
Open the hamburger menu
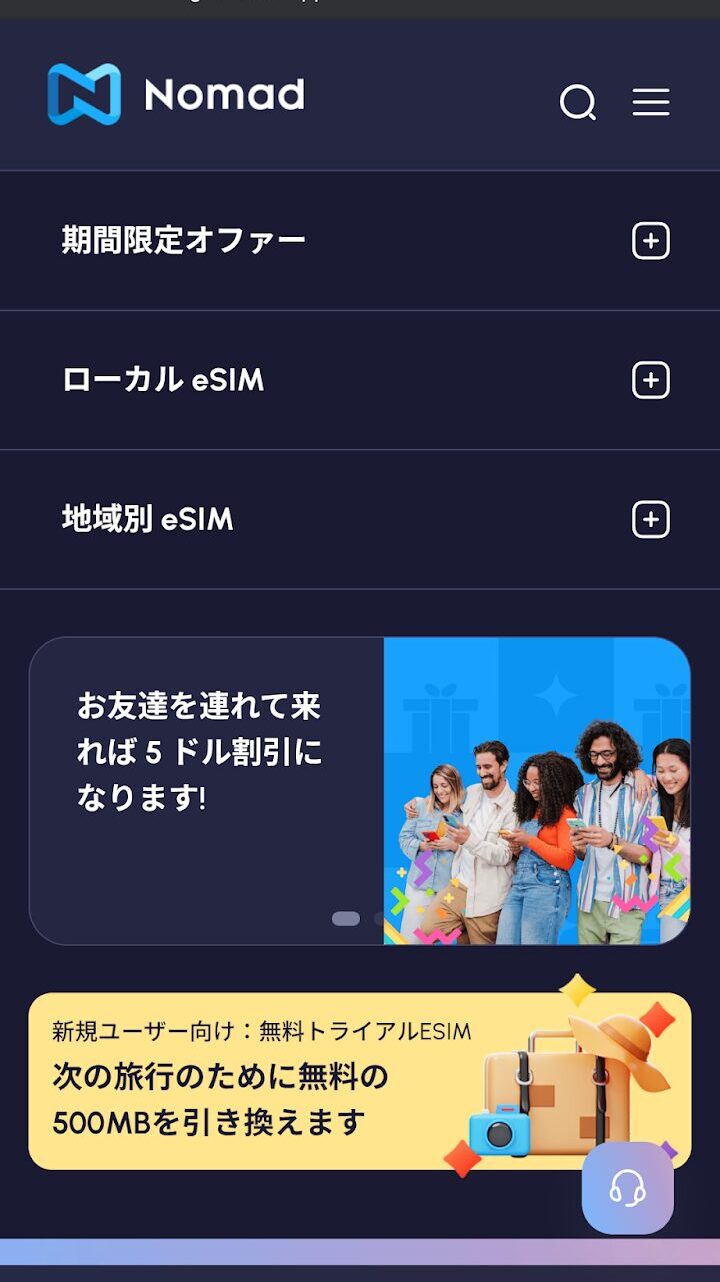(x=651, y=102)
